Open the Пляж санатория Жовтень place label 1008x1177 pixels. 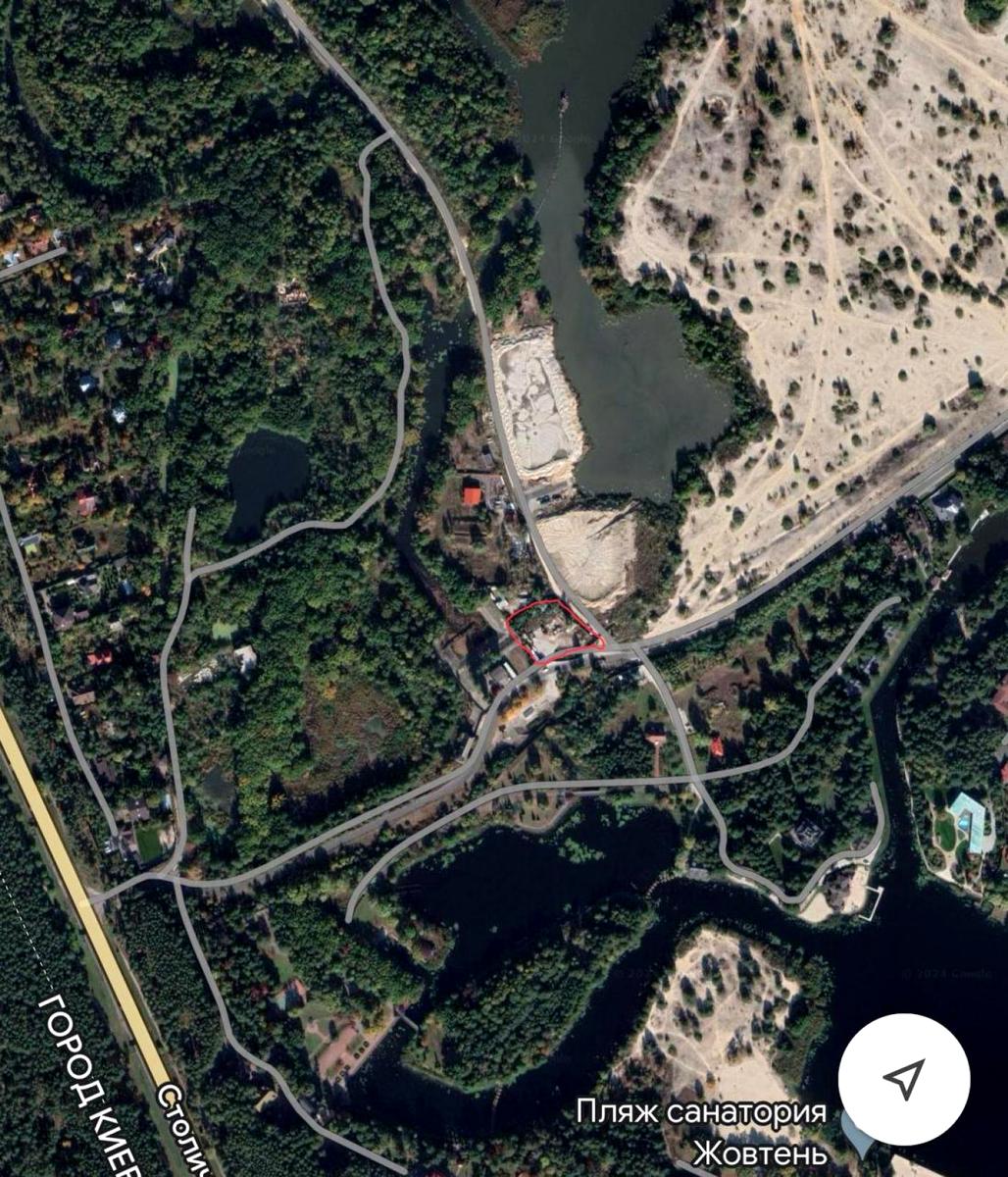[x=700, y=1130]
